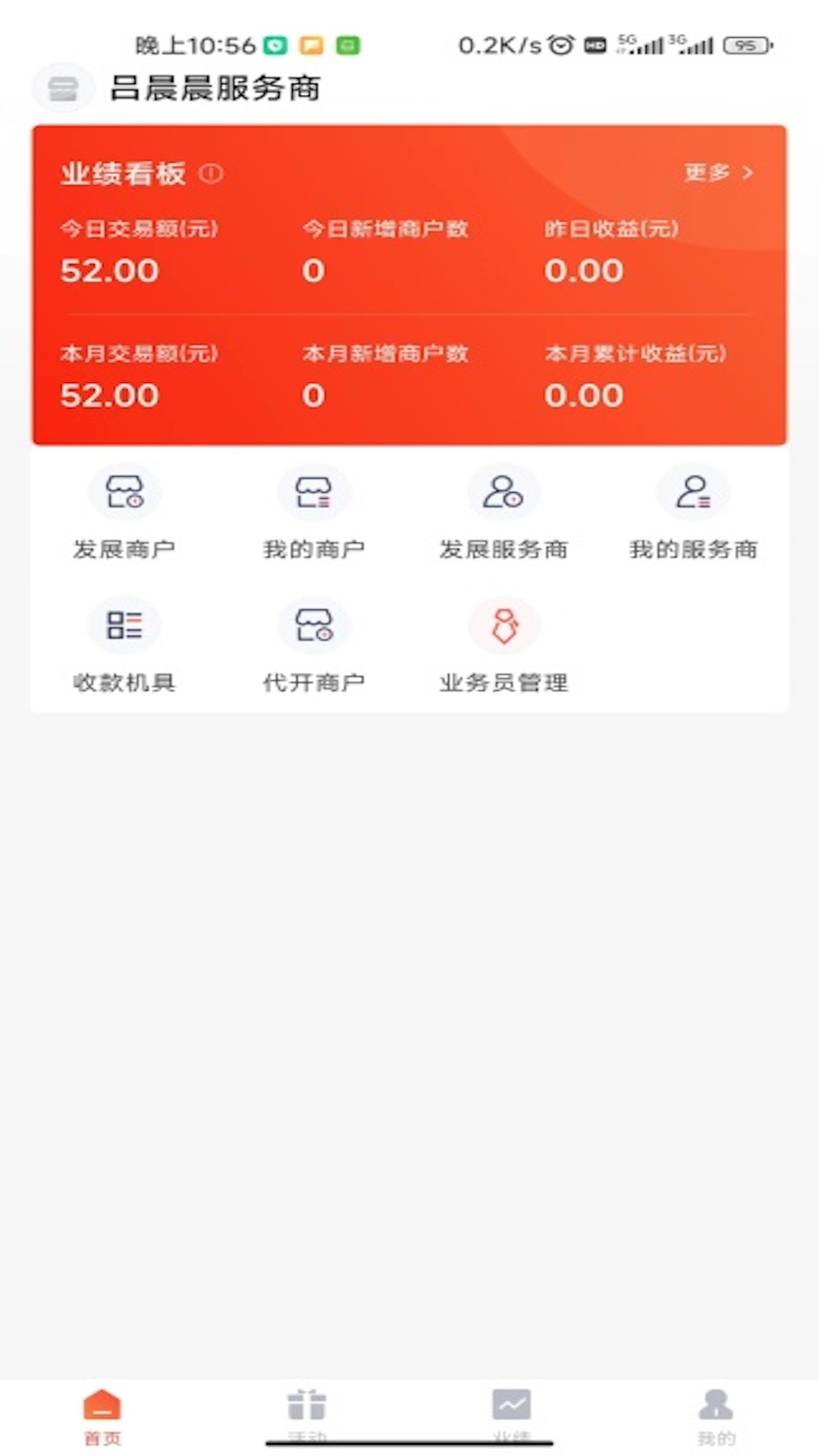Open 业务员管理
This screenshot has width=819, height=1456.
point(504,645)
